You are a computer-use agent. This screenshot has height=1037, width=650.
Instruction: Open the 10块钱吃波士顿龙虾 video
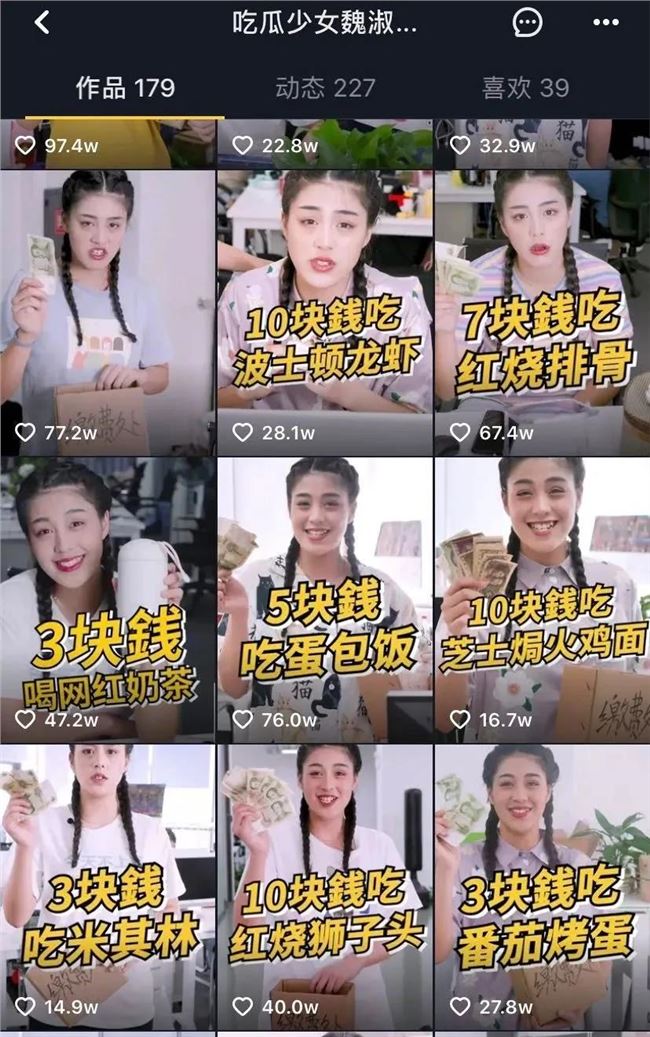pos(325,312)
